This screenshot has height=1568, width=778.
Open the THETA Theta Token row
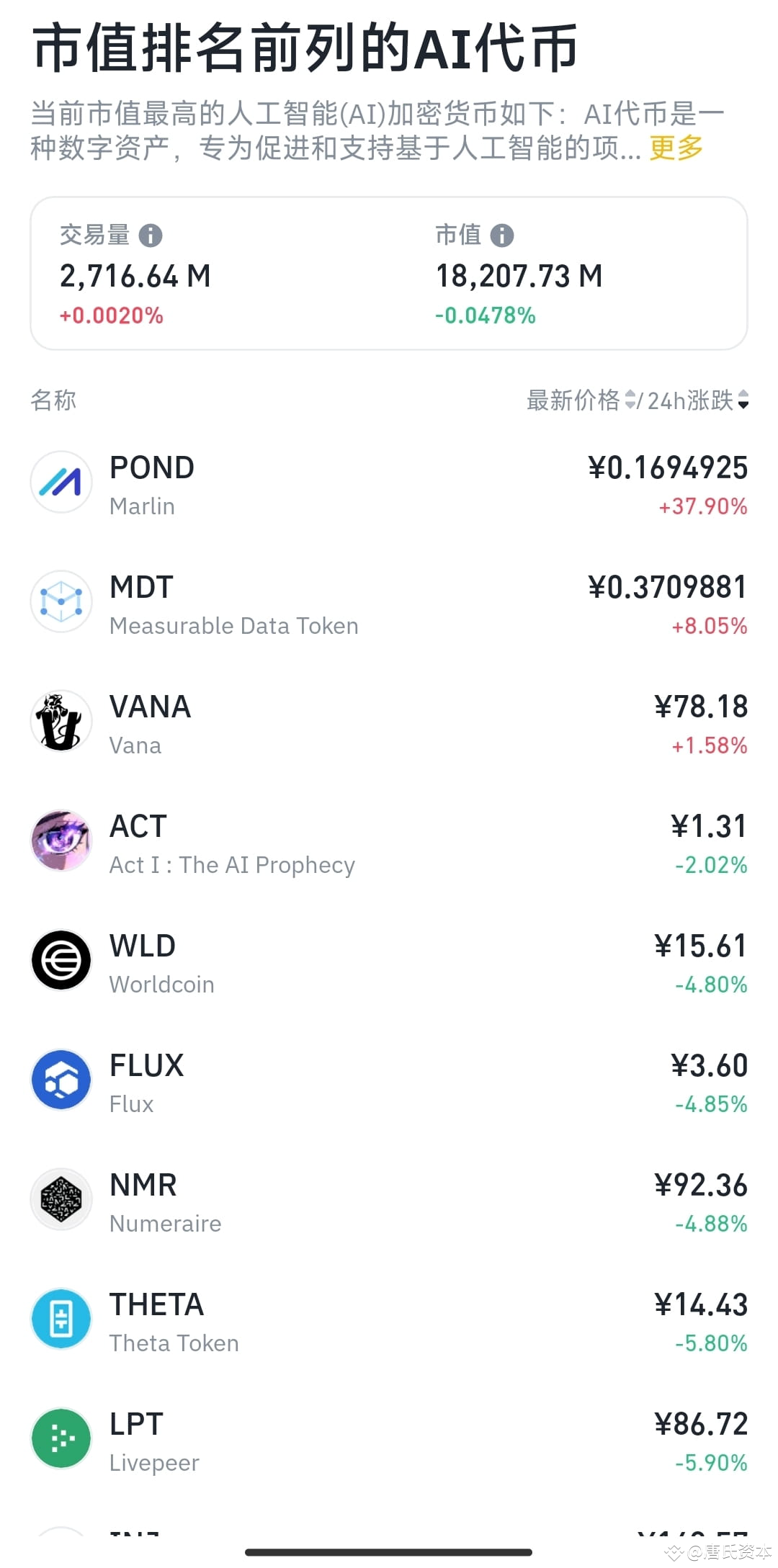pos(389,1320)
